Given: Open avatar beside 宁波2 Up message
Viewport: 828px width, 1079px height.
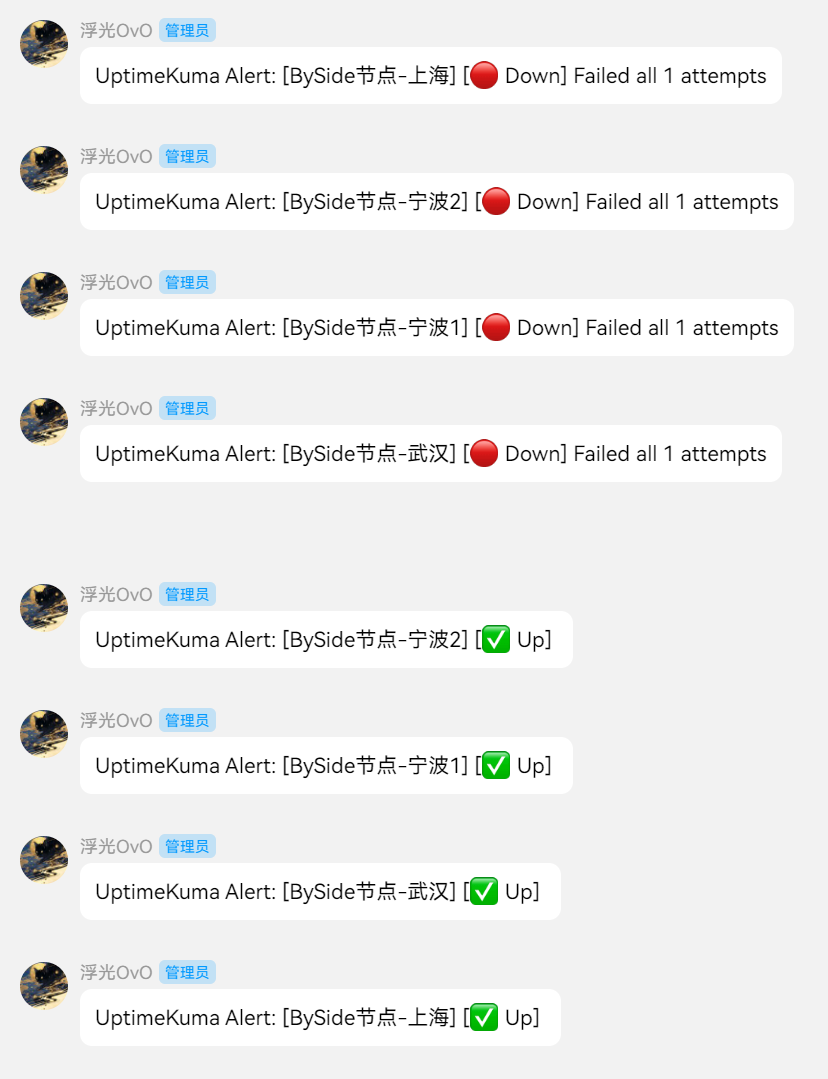Looking at the screenshot, I should (x=44, y=608).
